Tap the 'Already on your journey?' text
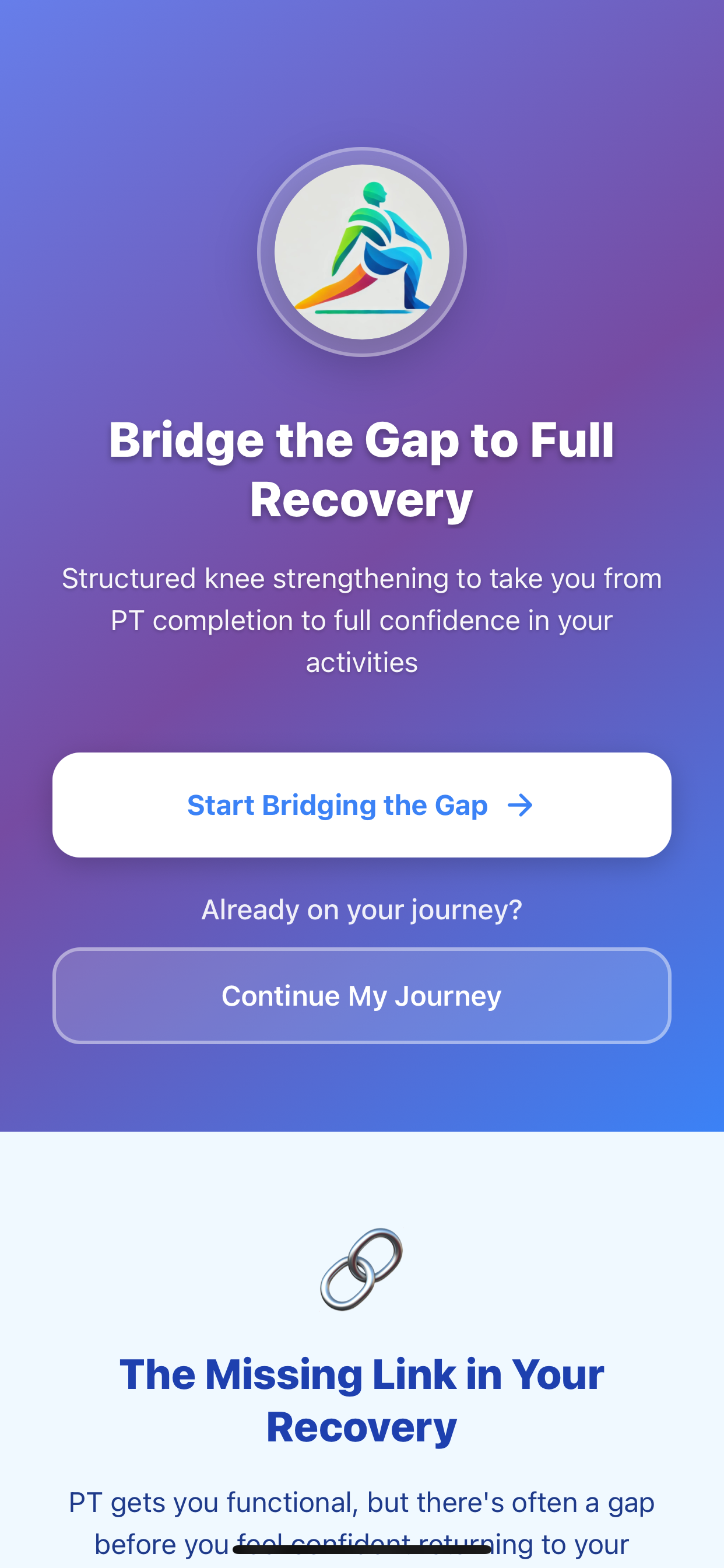The image size is (724, 1568). [x=362, y=909]
